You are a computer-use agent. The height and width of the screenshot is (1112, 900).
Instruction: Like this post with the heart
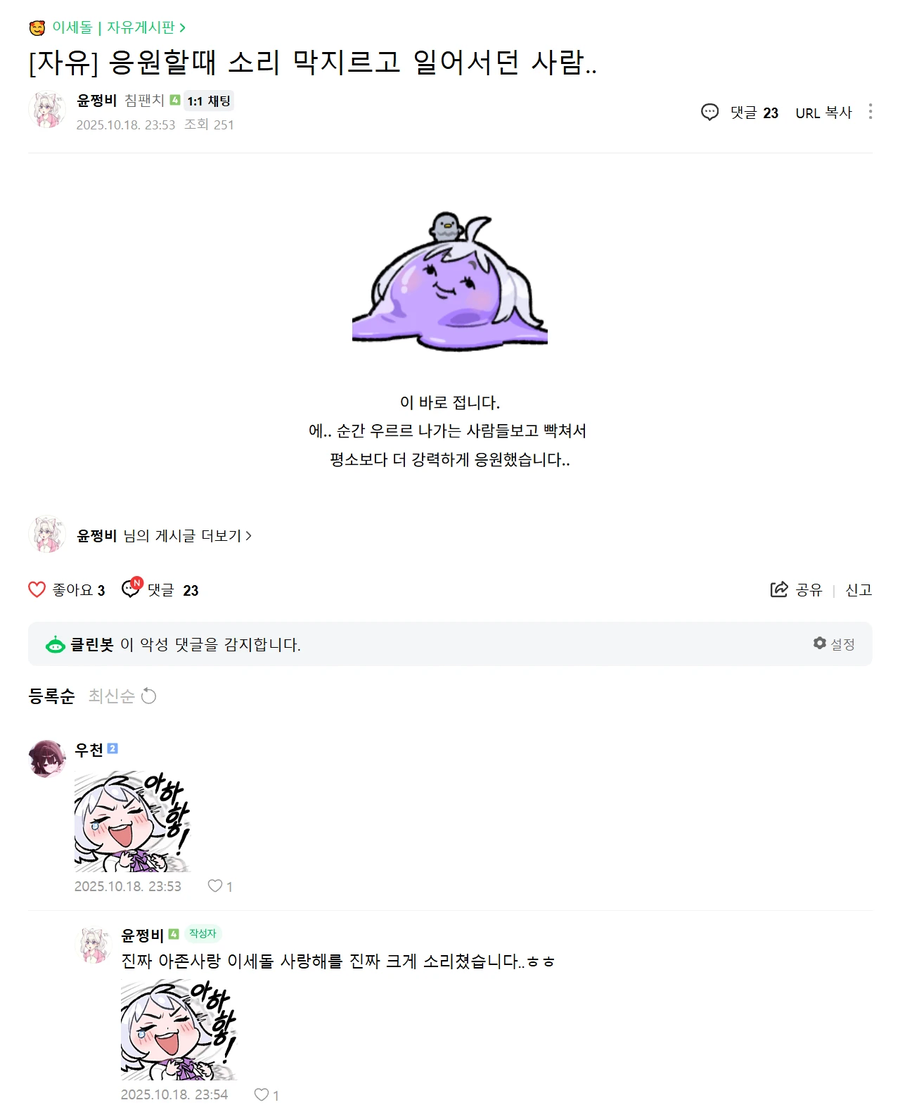37,590
